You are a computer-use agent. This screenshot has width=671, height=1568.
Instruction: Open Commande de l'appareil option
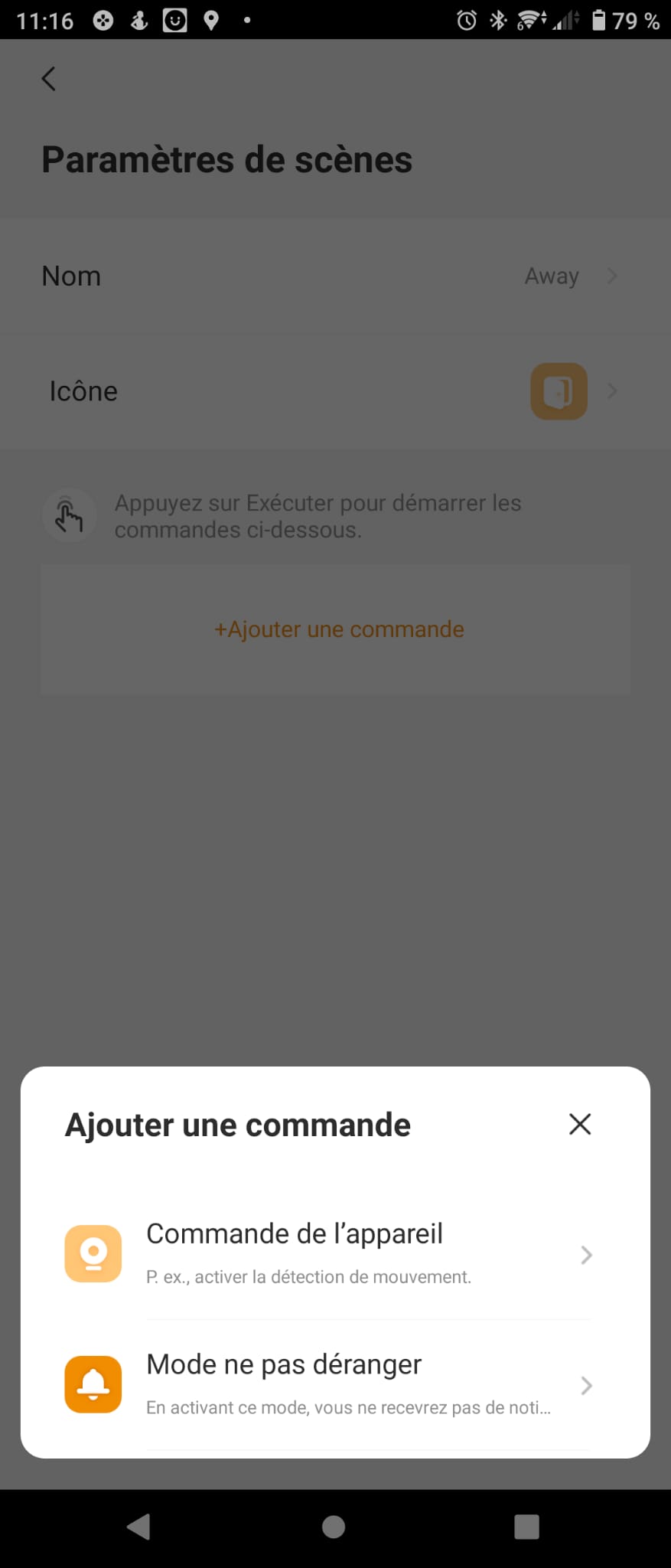pyautogui.click(x=329, y=1253)
